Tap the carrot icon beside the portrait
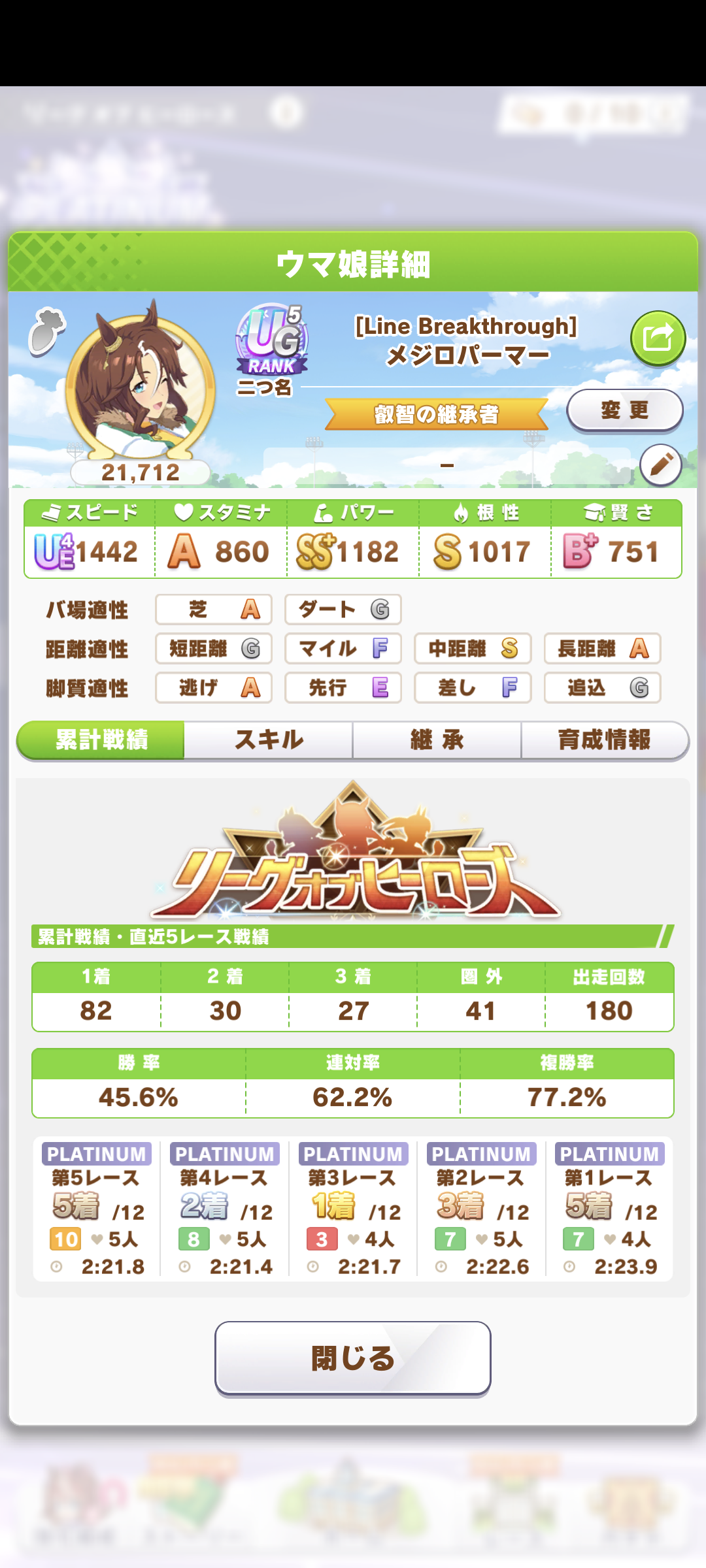706x1568 pixels. pyautogui.click(x=46, y=331)
